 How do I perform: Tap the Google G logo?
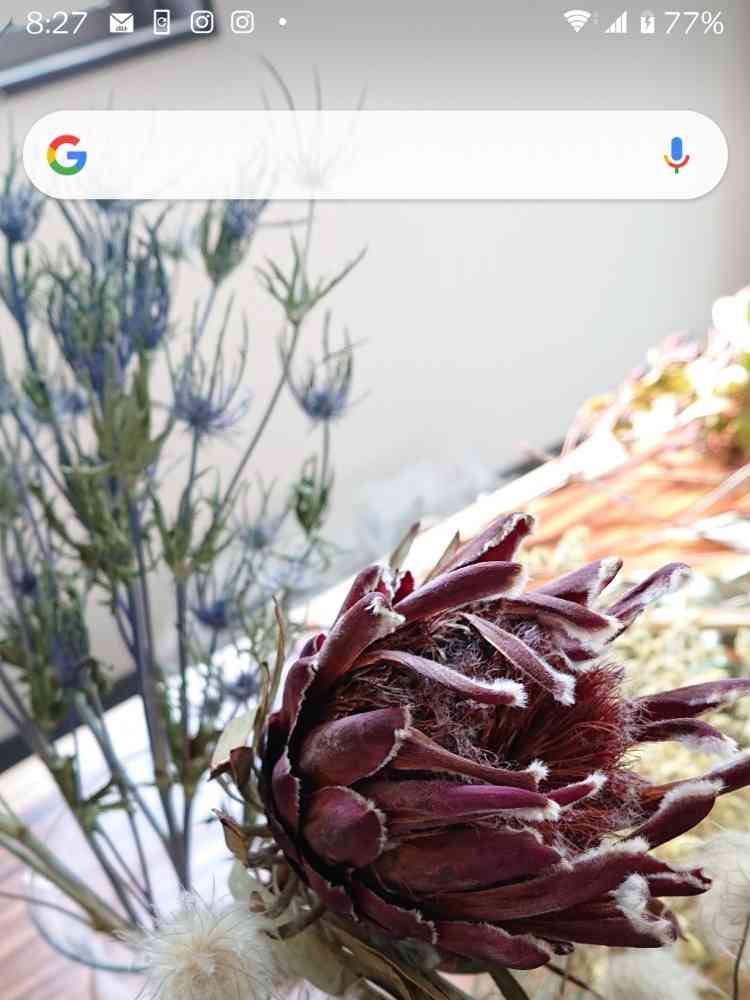click(x=67, y=155)
